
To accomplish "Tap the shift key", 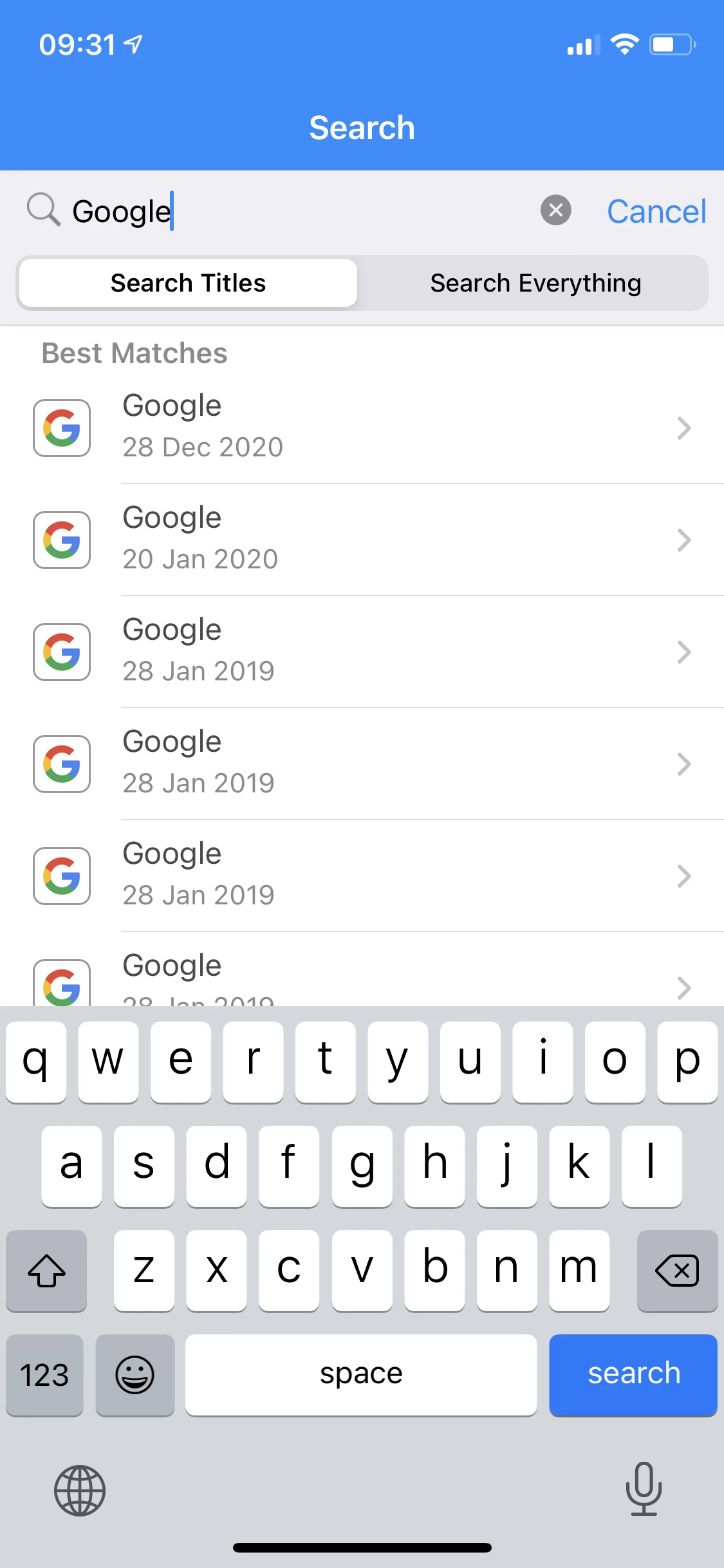I will 46,1270.
